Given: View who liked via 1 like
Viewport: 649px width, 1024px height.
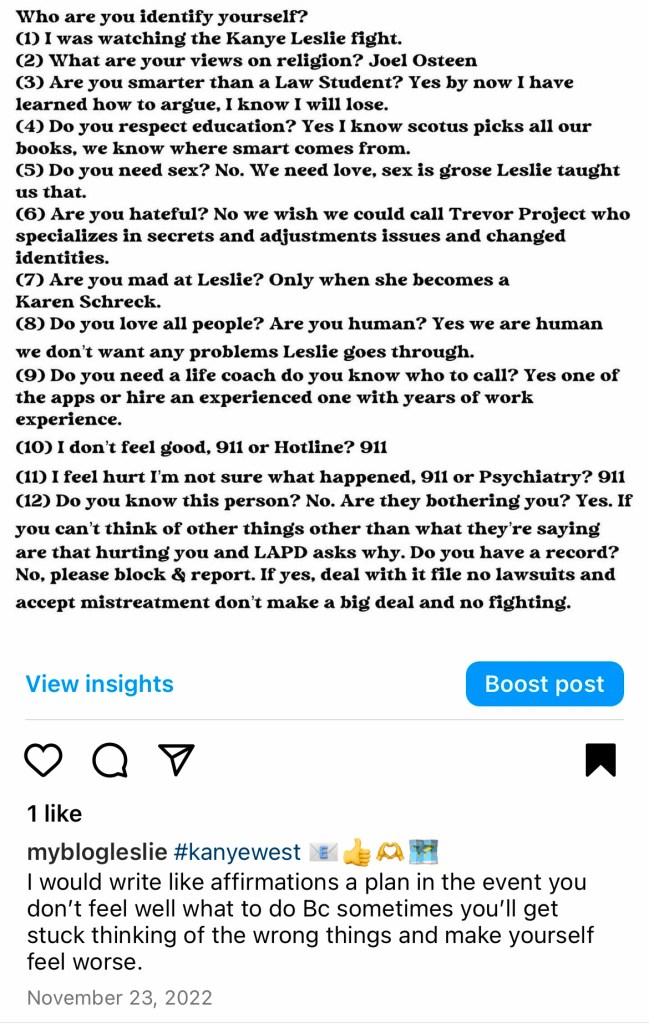Looking at the screenshot, I should pyautogui.click(x=55, y=814).
